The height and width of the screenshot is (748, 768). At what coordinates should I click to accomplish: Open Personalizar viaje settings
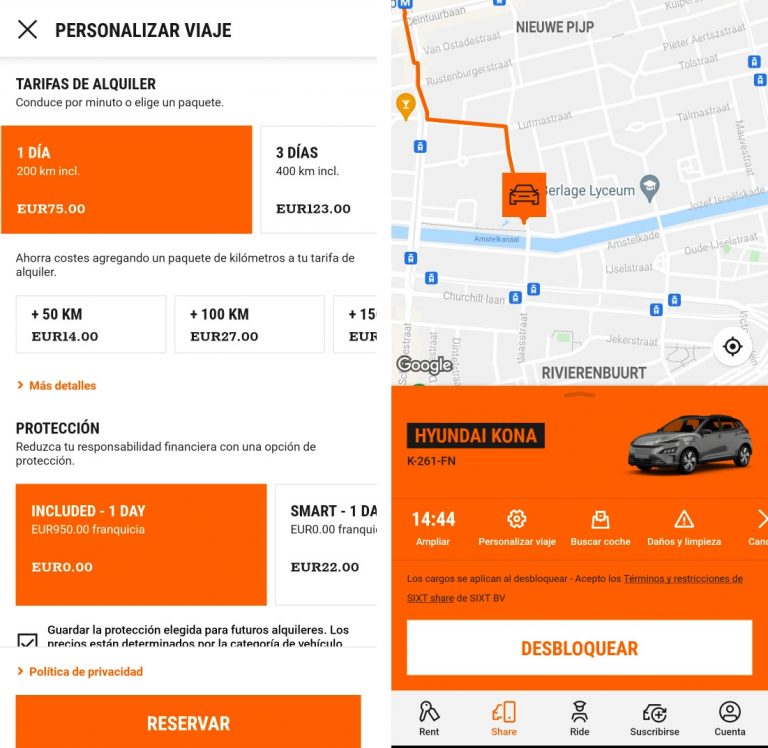coord(517,527)
